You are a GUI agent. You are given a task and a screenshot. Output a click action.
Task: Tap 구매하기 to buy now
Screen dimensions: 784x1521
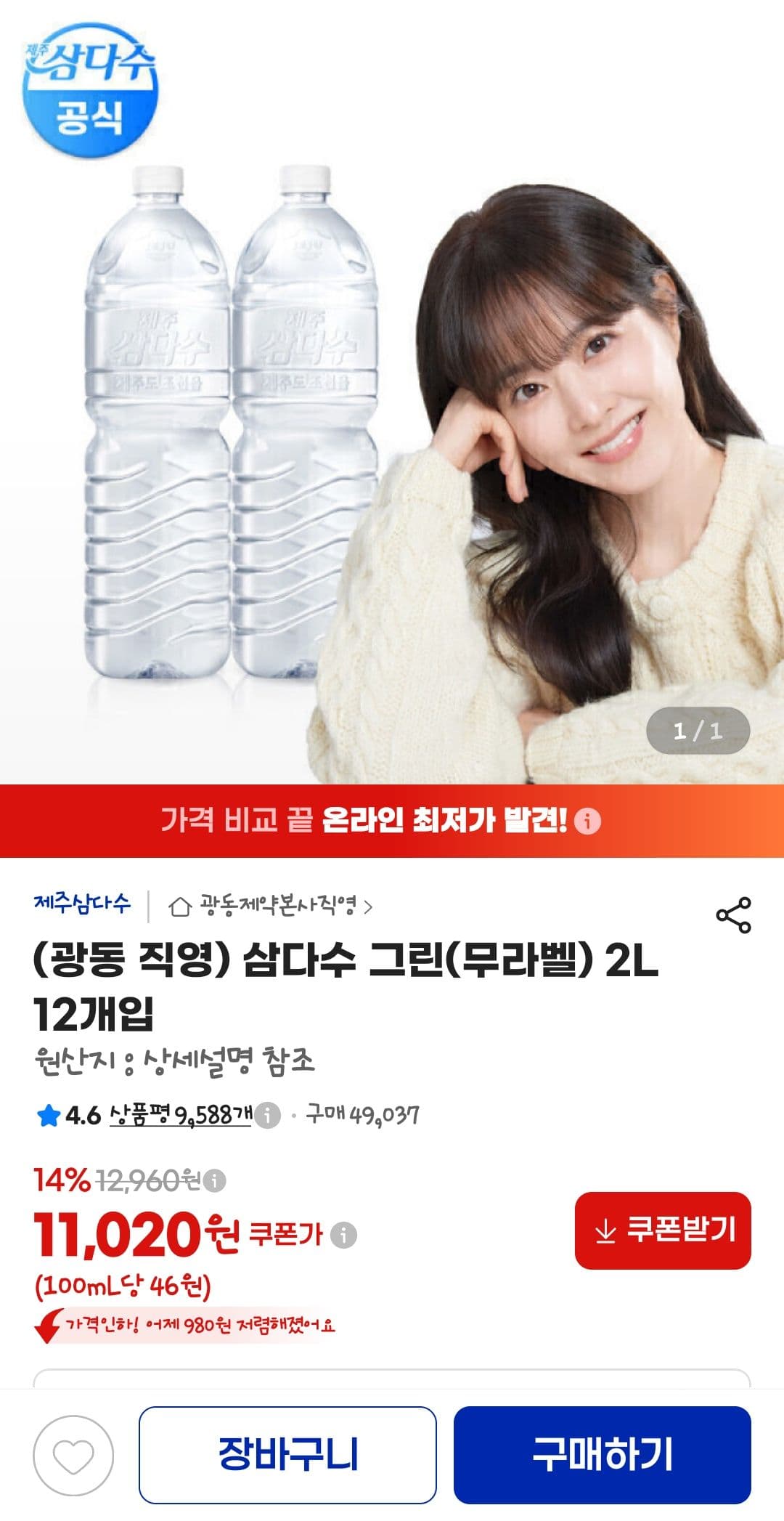coord(602,1454)
